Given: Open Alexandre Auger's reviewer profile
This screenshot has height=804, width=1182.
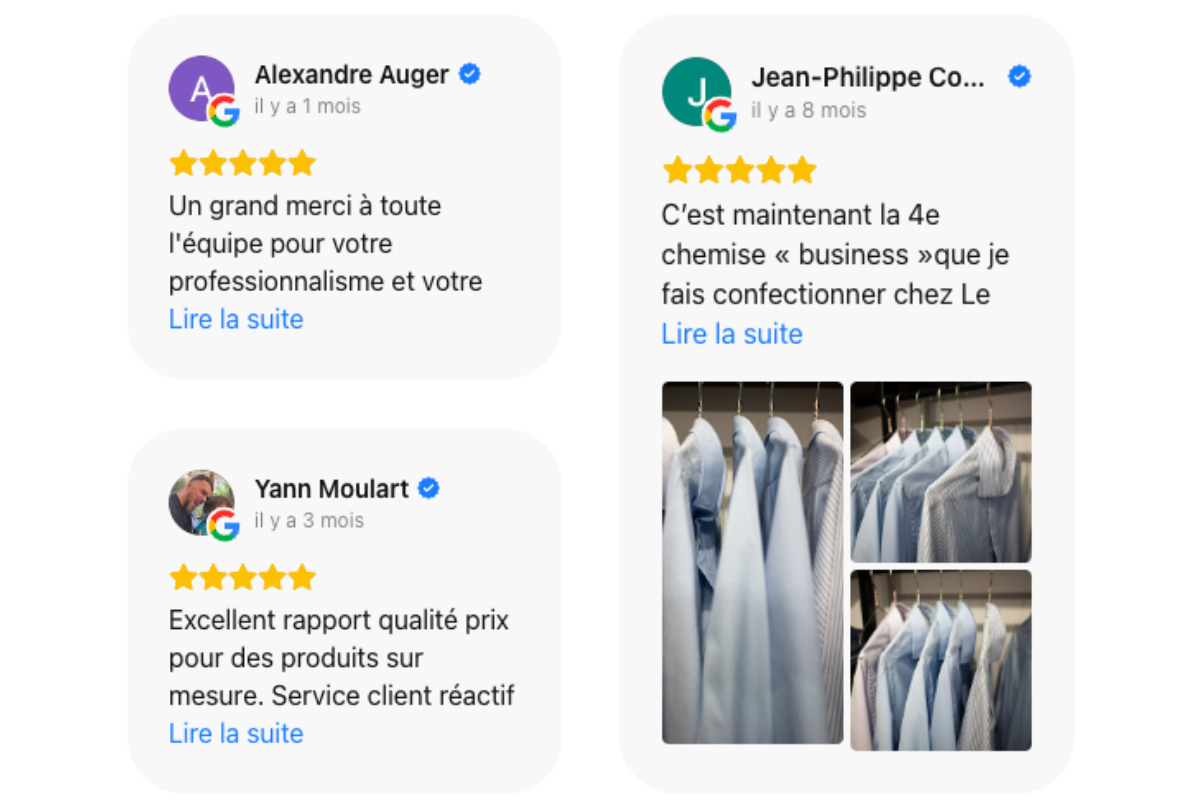Looking at the screenshot, I should [x=351, y=75].
